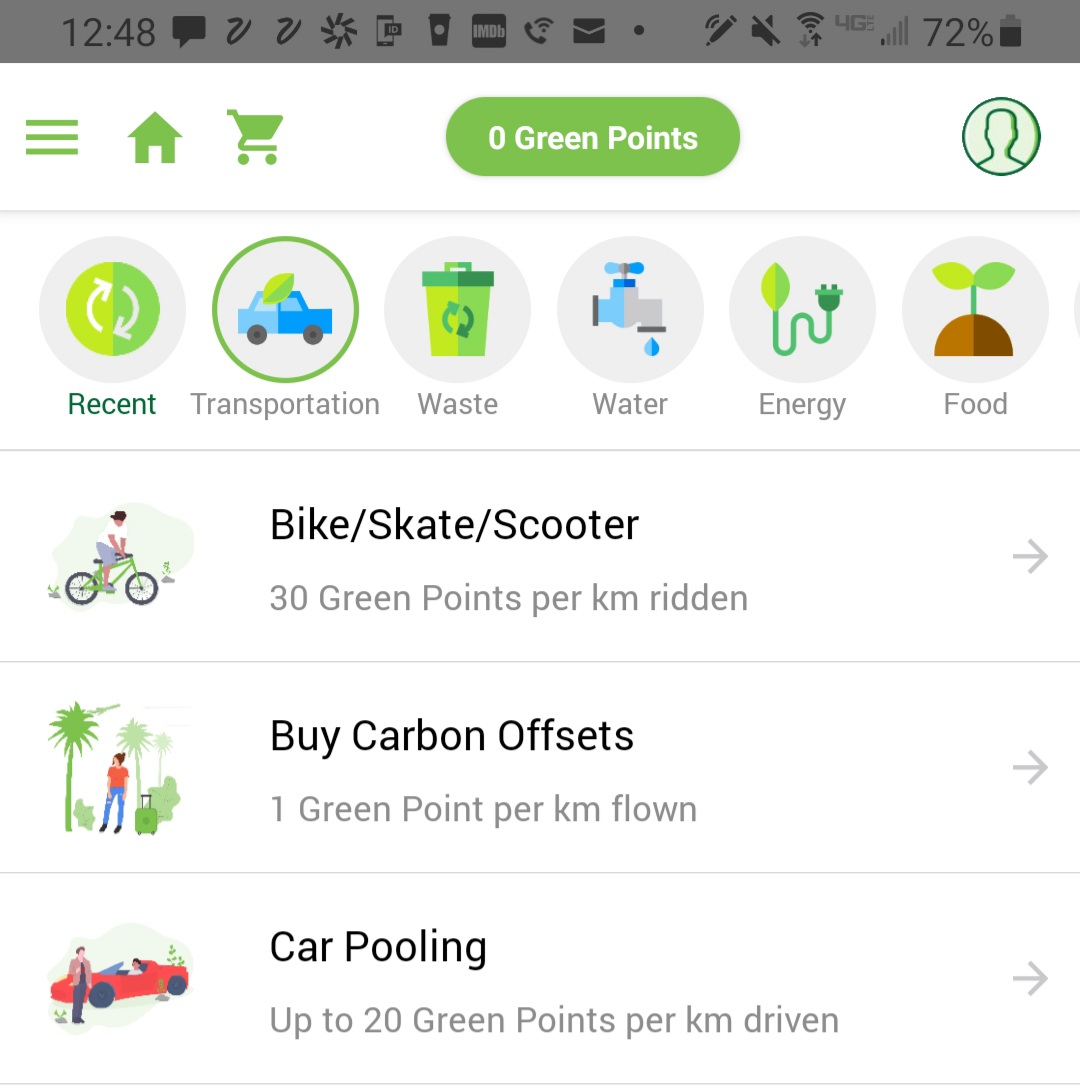Open the Bike/Skate/Scooter activity
This screenshot has height=1092, width=1080.
click(540, 557)
